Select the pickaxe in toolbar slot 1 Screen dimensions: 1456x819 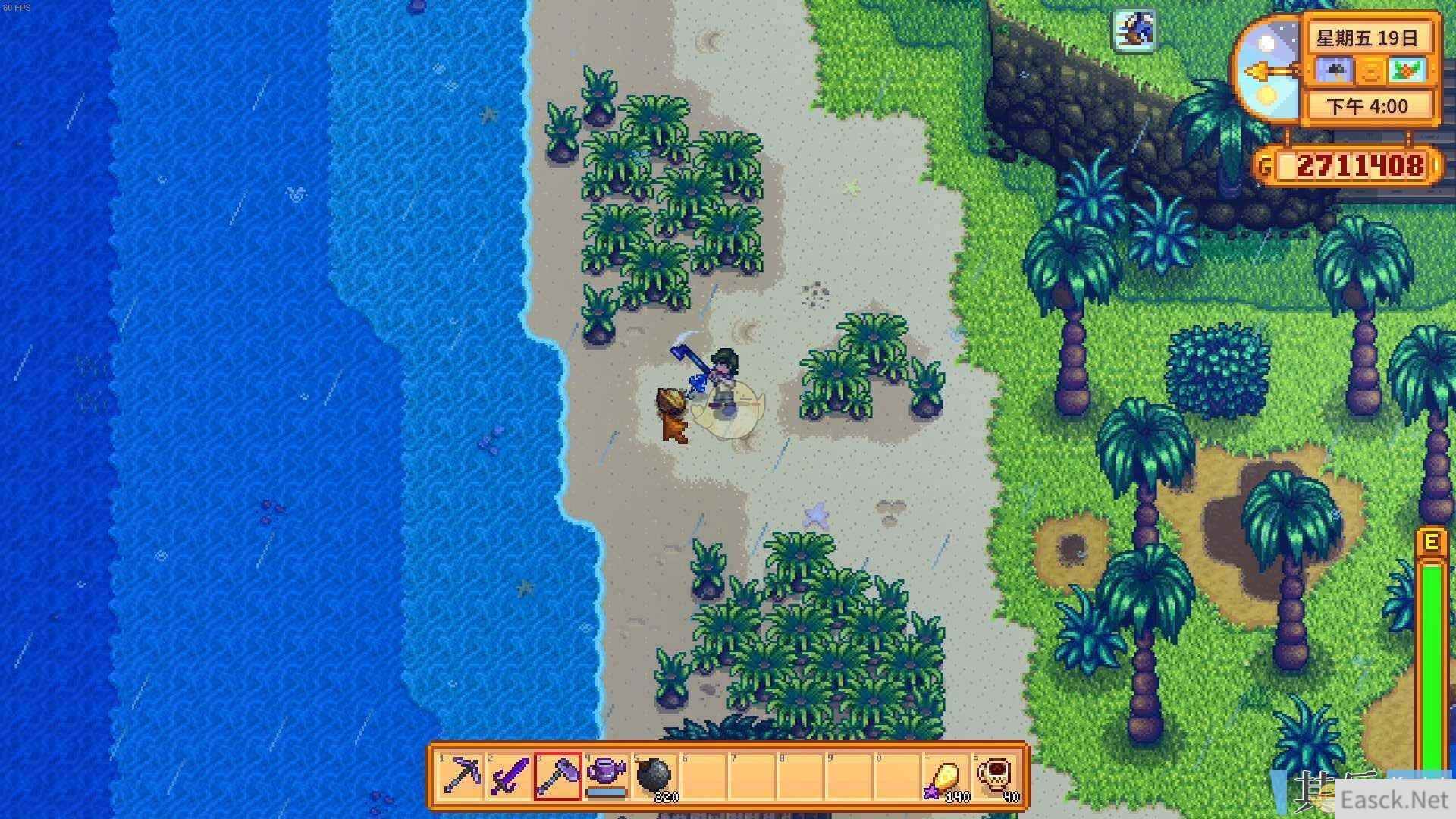point(461,777)
